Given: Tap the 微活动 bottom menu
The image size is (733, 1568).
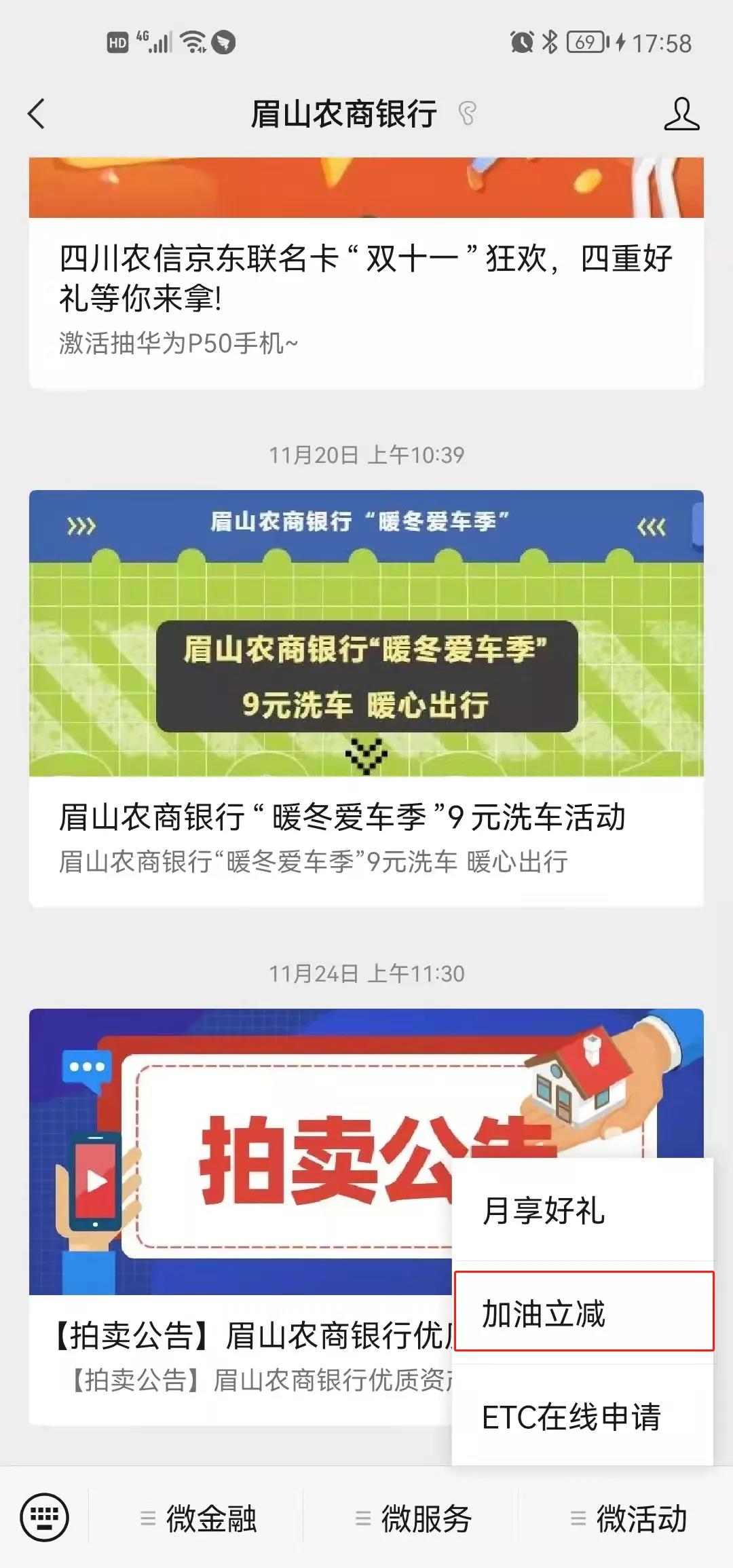Looking at the screenshot, I should [628, 1518].
